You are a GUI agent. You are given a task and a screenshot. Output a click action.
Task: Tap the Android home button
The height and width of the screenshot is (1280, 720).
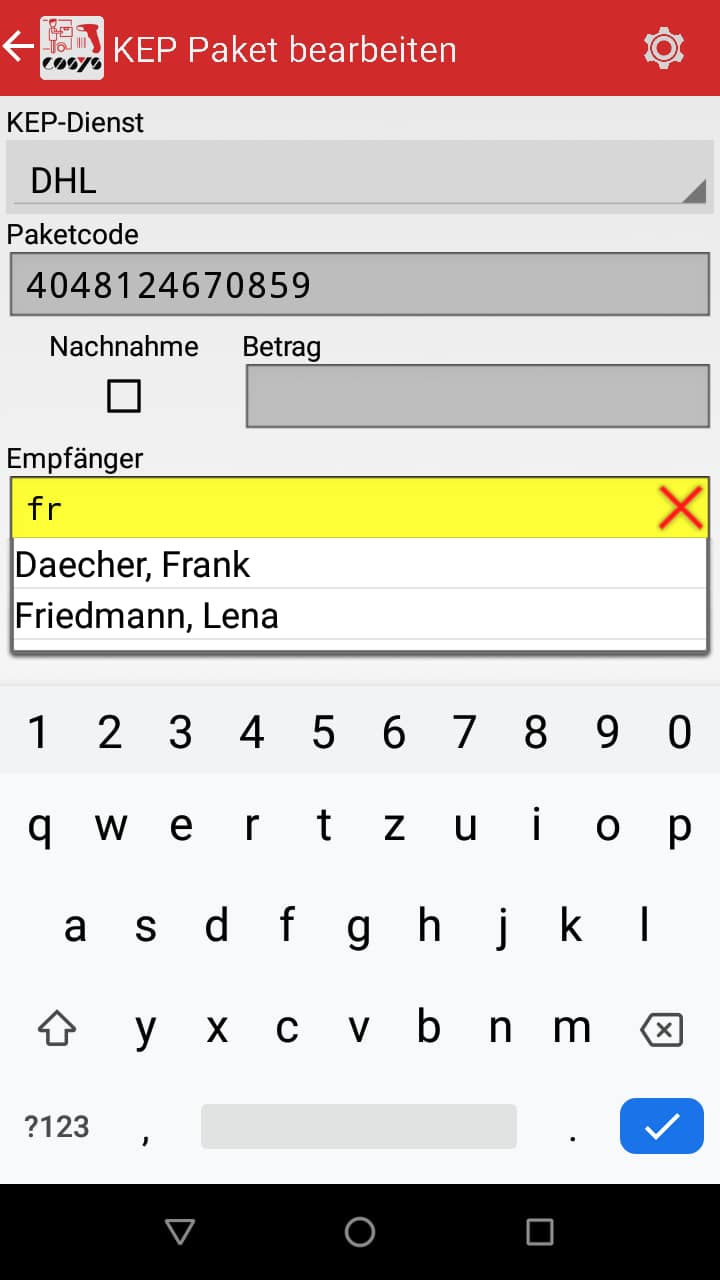coord(360,1231)
